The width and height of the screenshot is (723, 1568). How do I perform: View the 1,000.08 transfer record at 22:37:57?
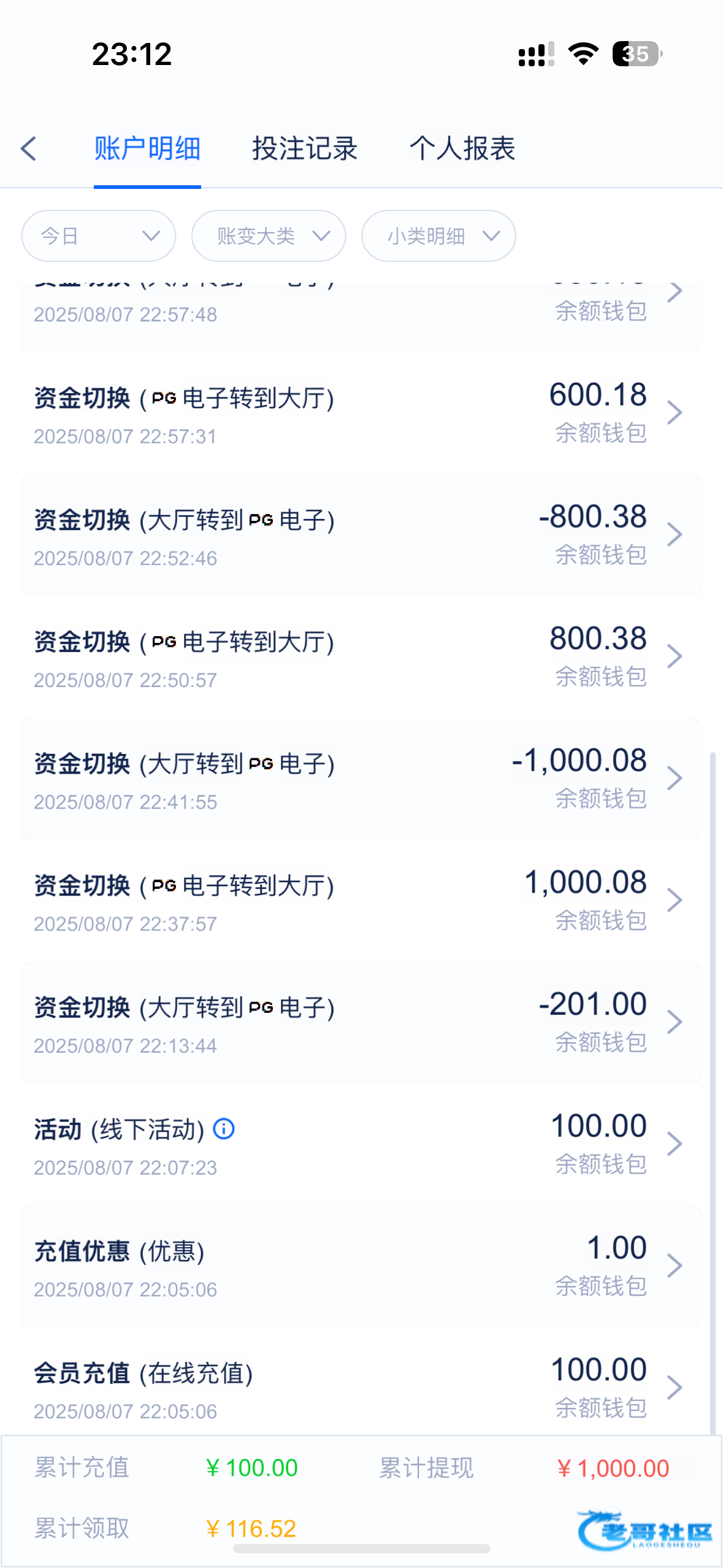click(x=361, y=900)
